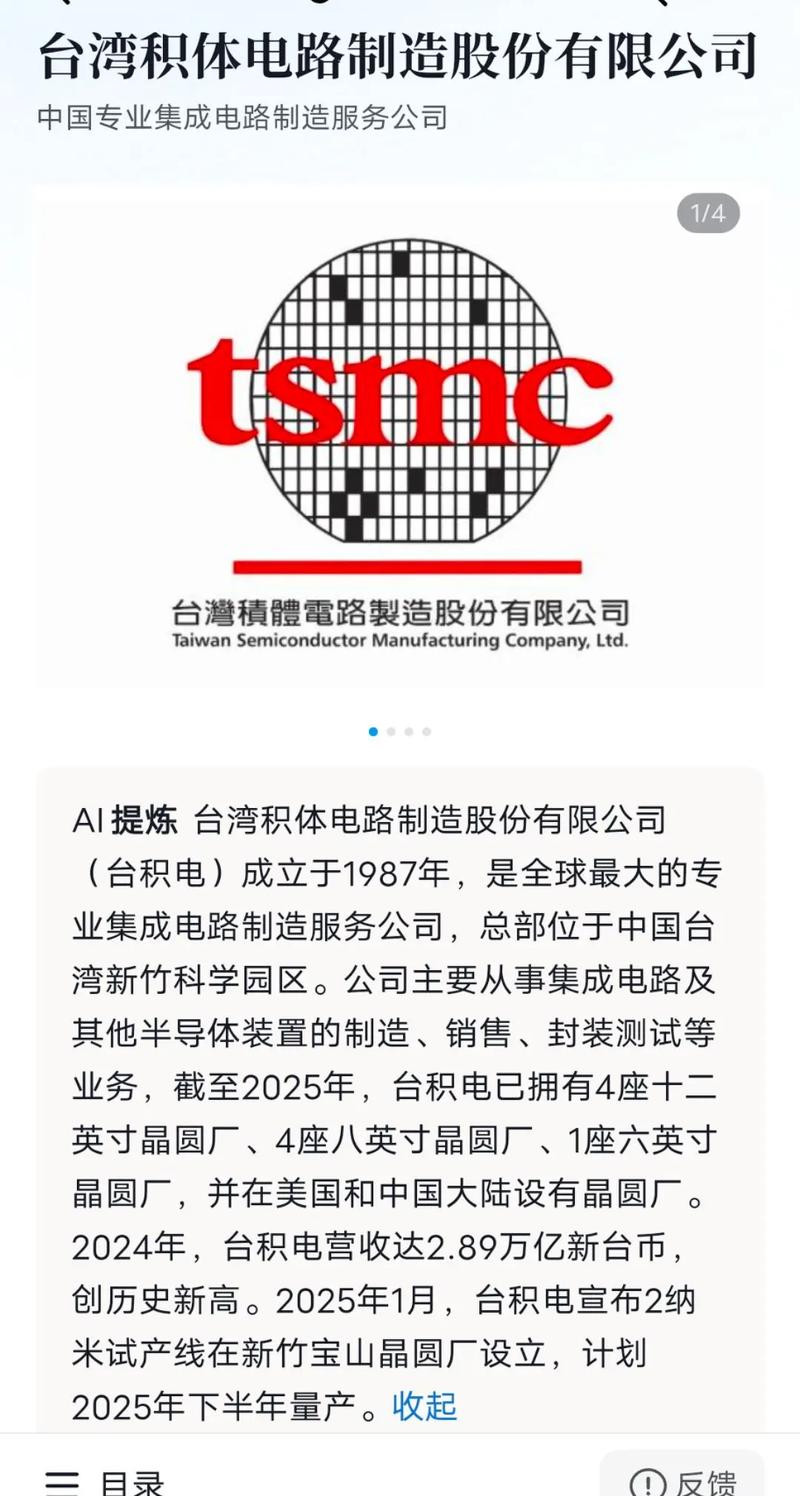Open the TSMC logo image in the carousel
The image size is (800, 1496).
click(x=400, y=440)
